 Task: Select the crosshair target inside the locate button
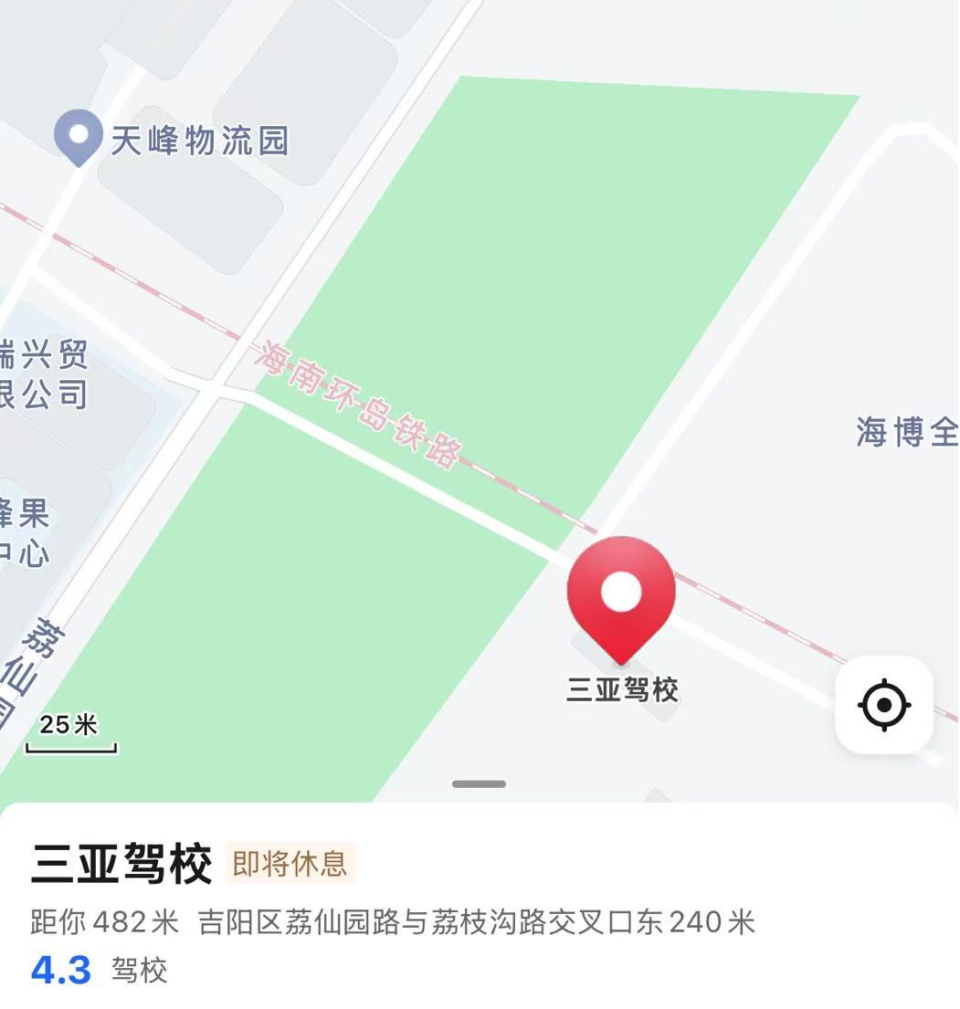coord(884,706)
